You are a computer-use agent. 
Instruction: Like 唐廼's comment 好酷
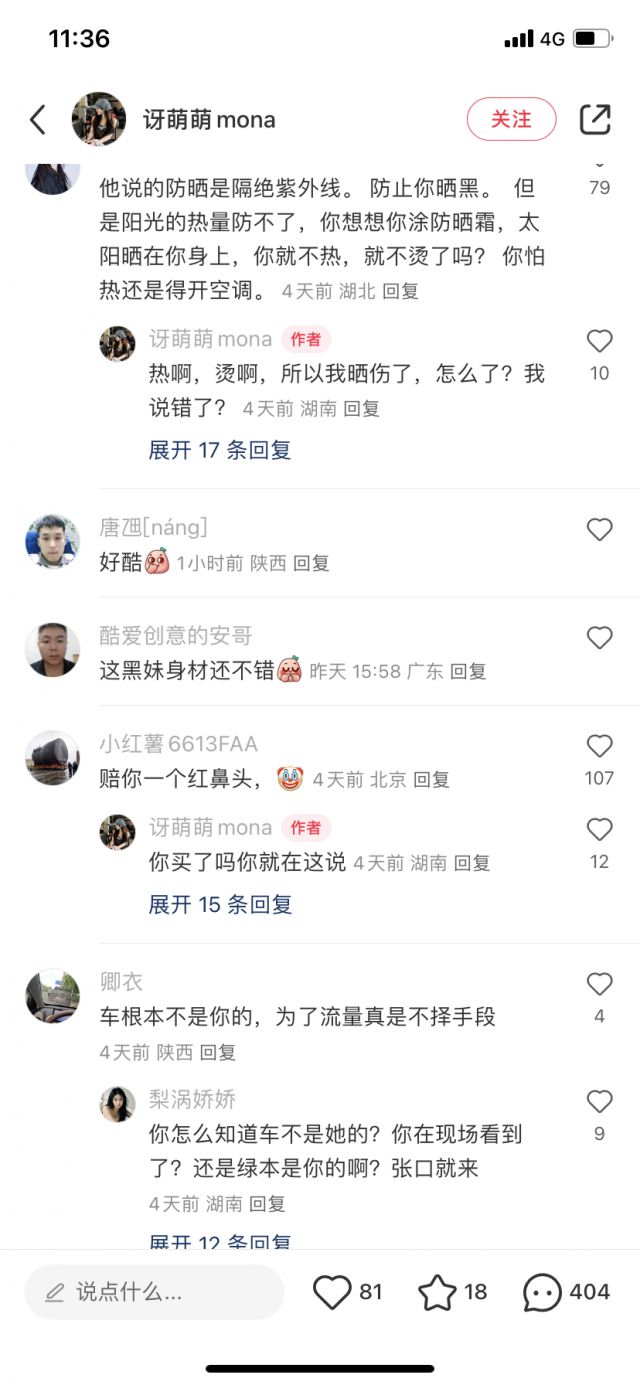pos(599,530)
